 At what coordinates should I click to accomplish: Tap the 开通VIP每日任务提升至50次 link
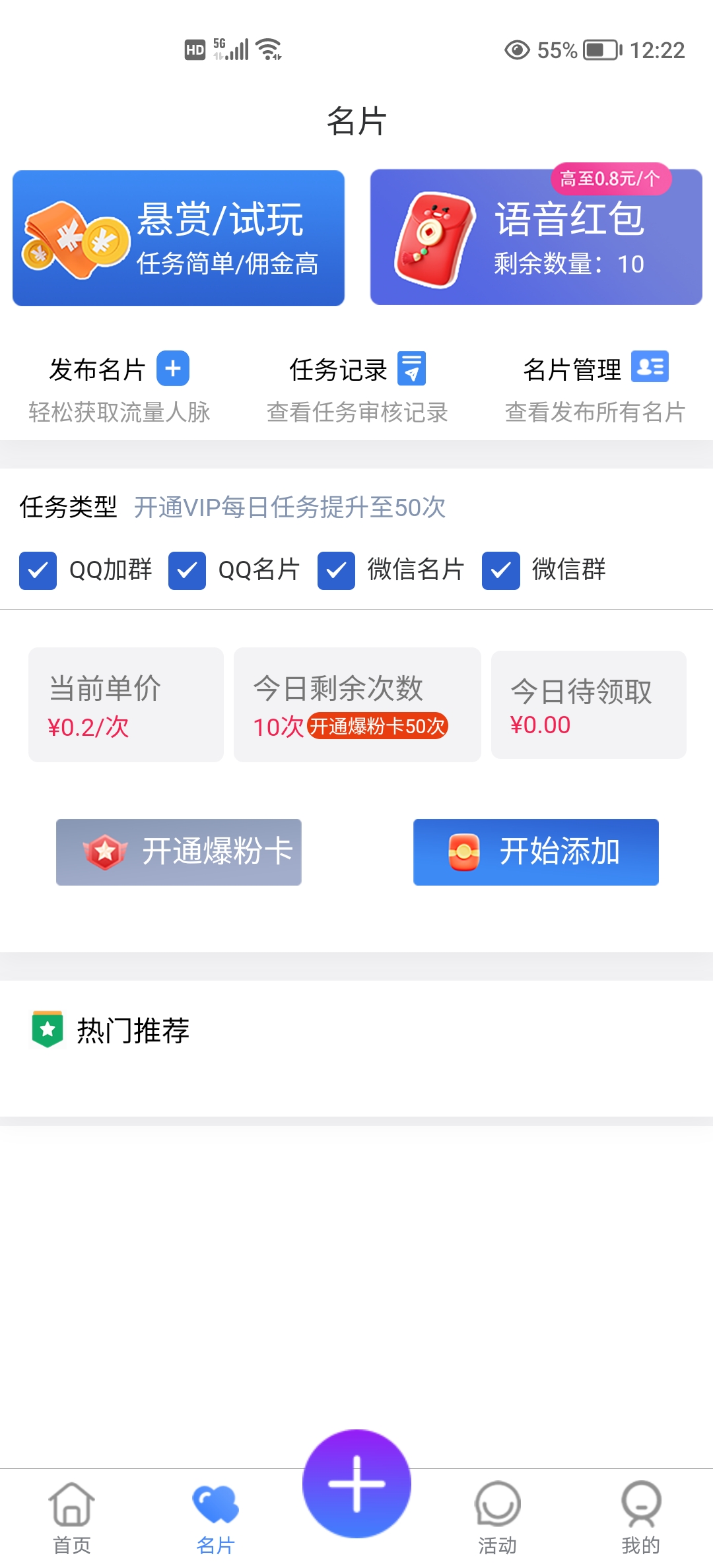290,507
